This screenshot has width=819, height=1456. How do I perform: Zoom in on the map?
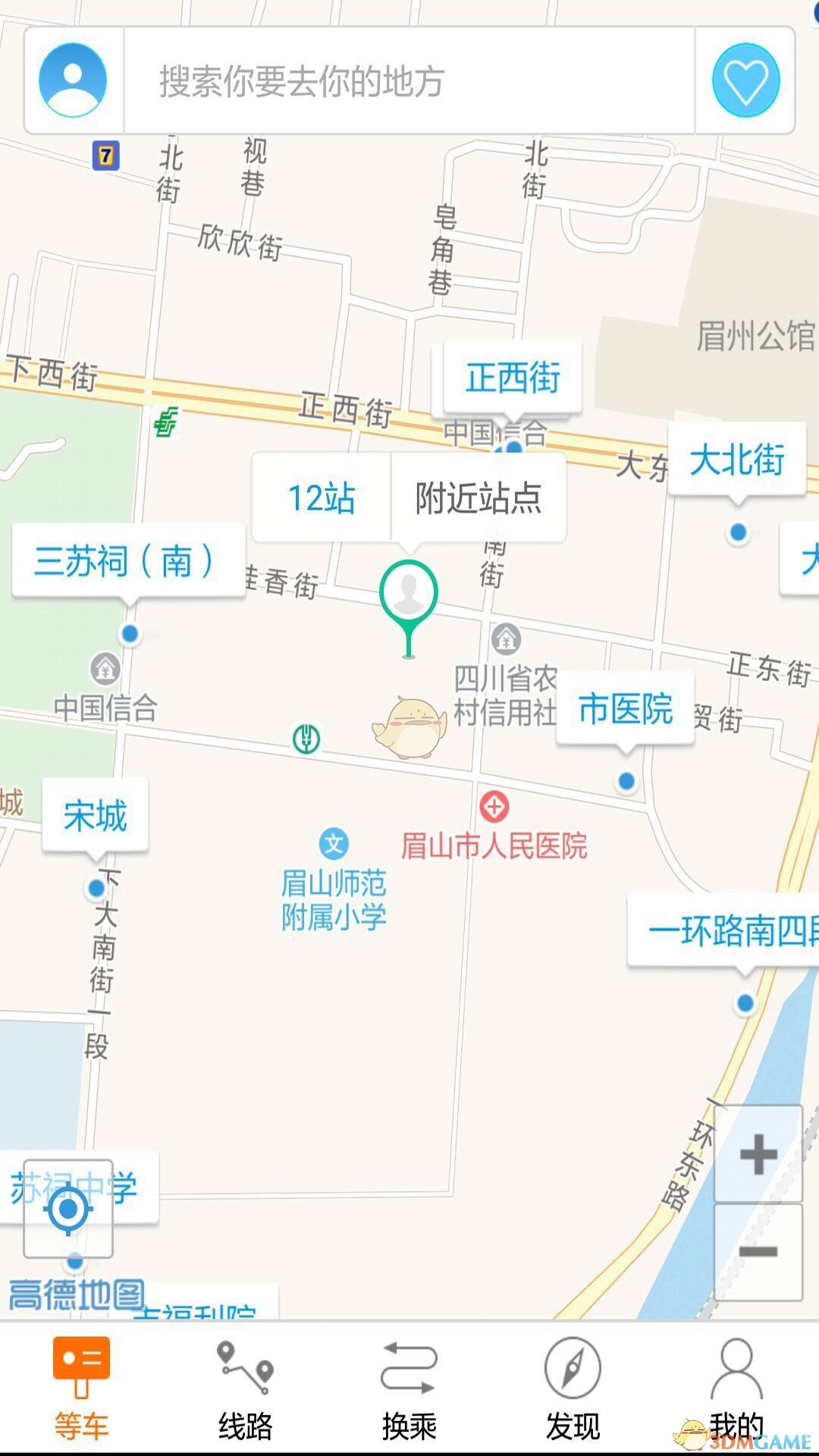pyautogui.click(x=758, y=1154)
